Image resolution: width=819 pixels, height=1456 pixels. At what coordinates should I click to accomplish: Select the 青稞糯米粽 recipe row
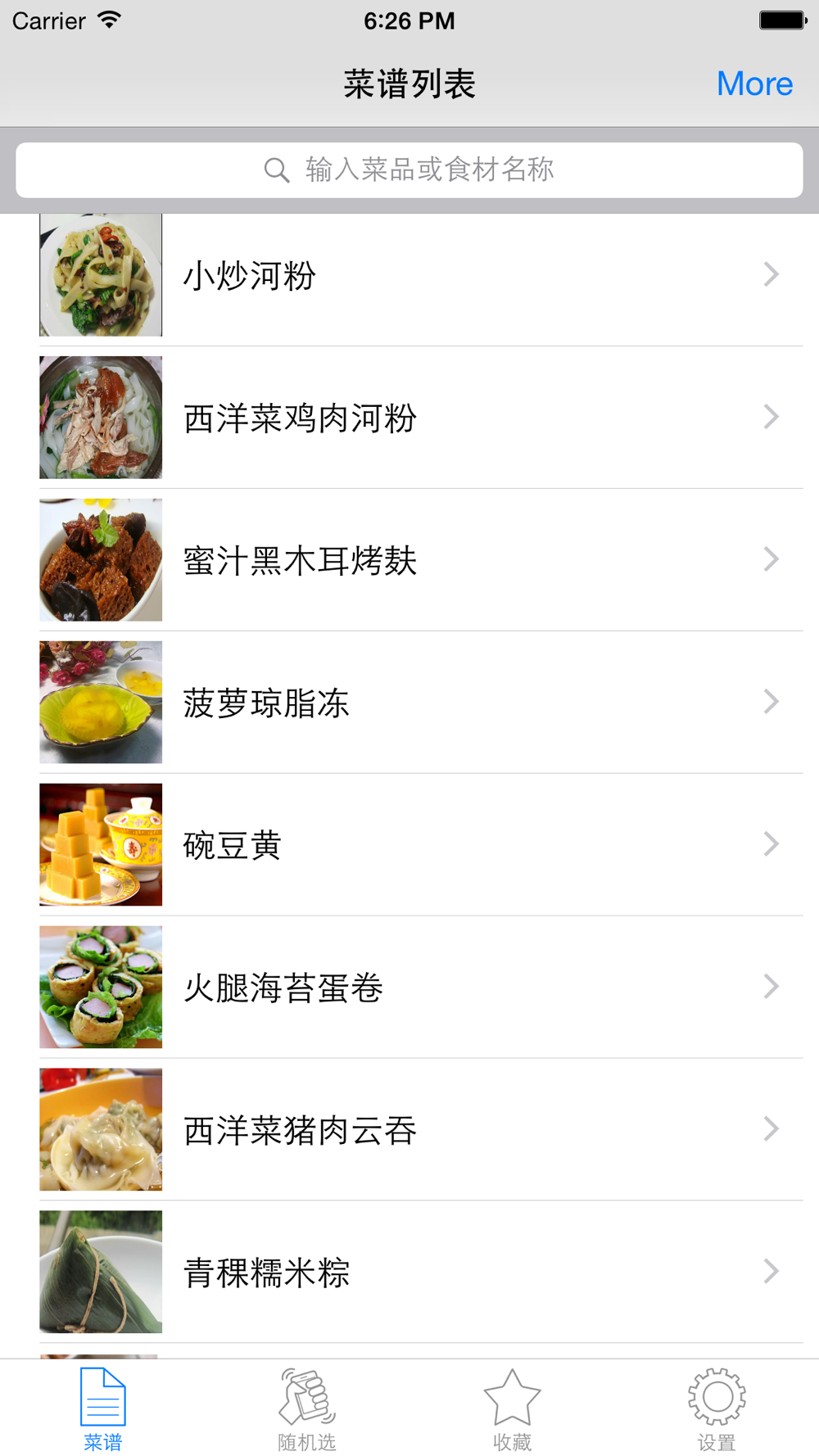pos(409,1273)
